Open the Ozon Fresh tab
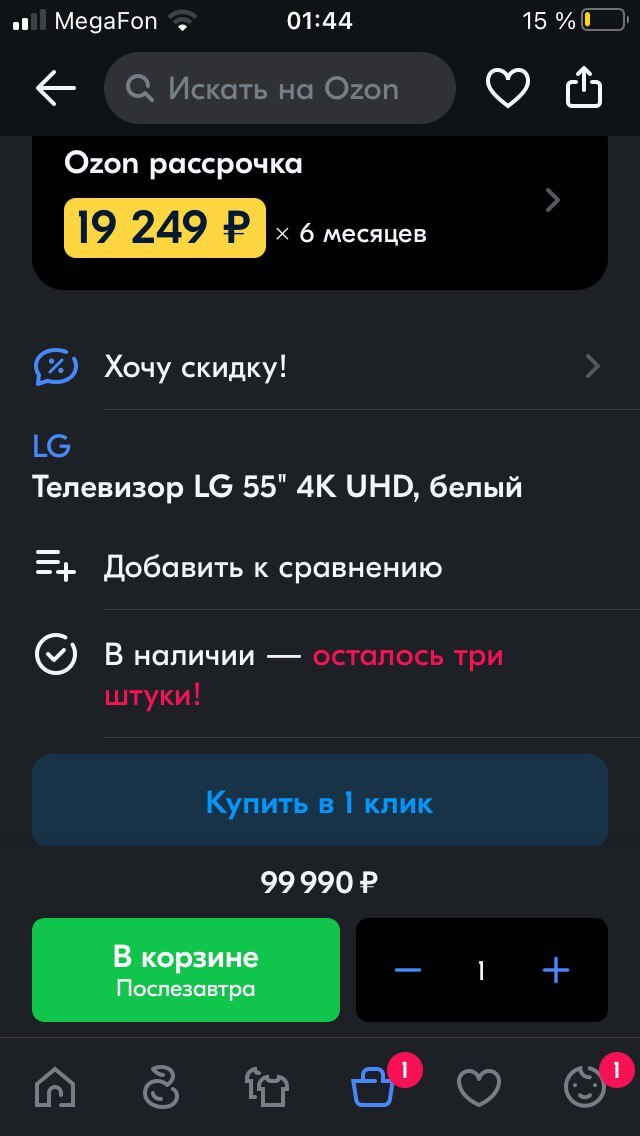 coord(160,1087)
